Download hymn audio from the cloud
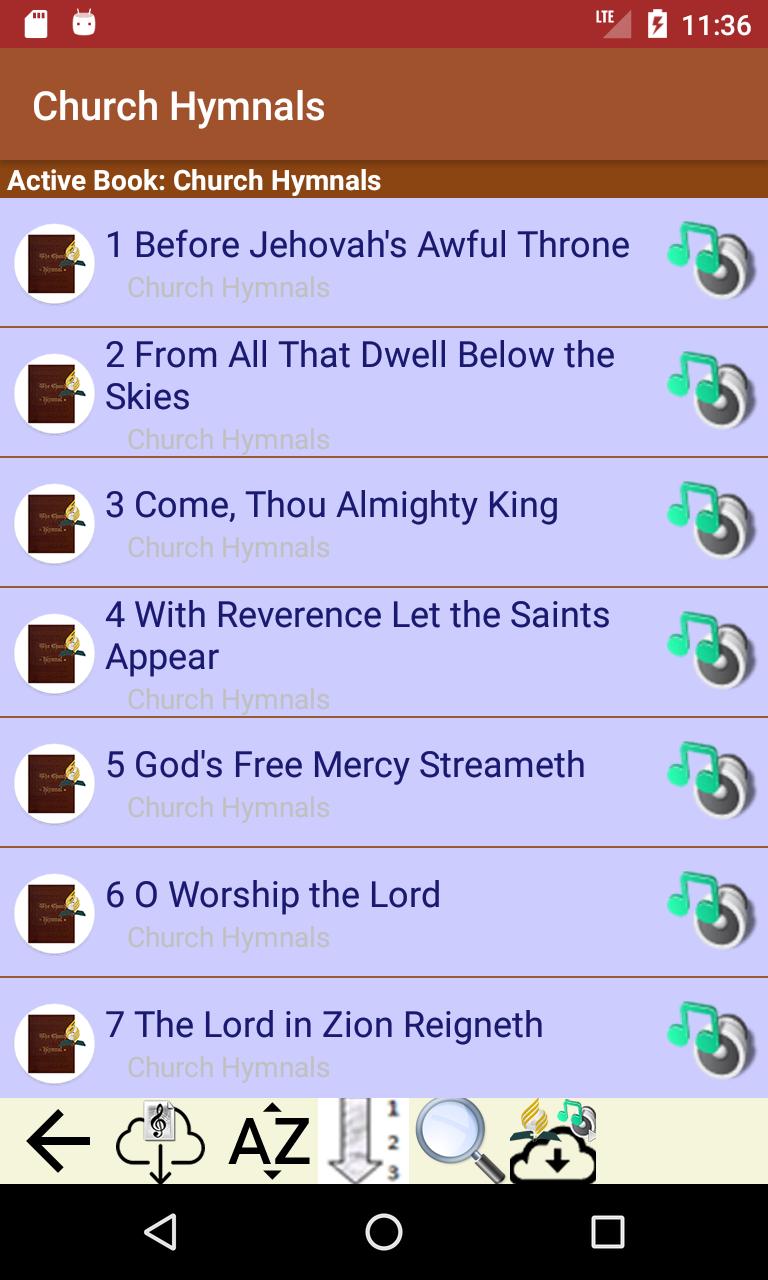 tap(554, 1141)
